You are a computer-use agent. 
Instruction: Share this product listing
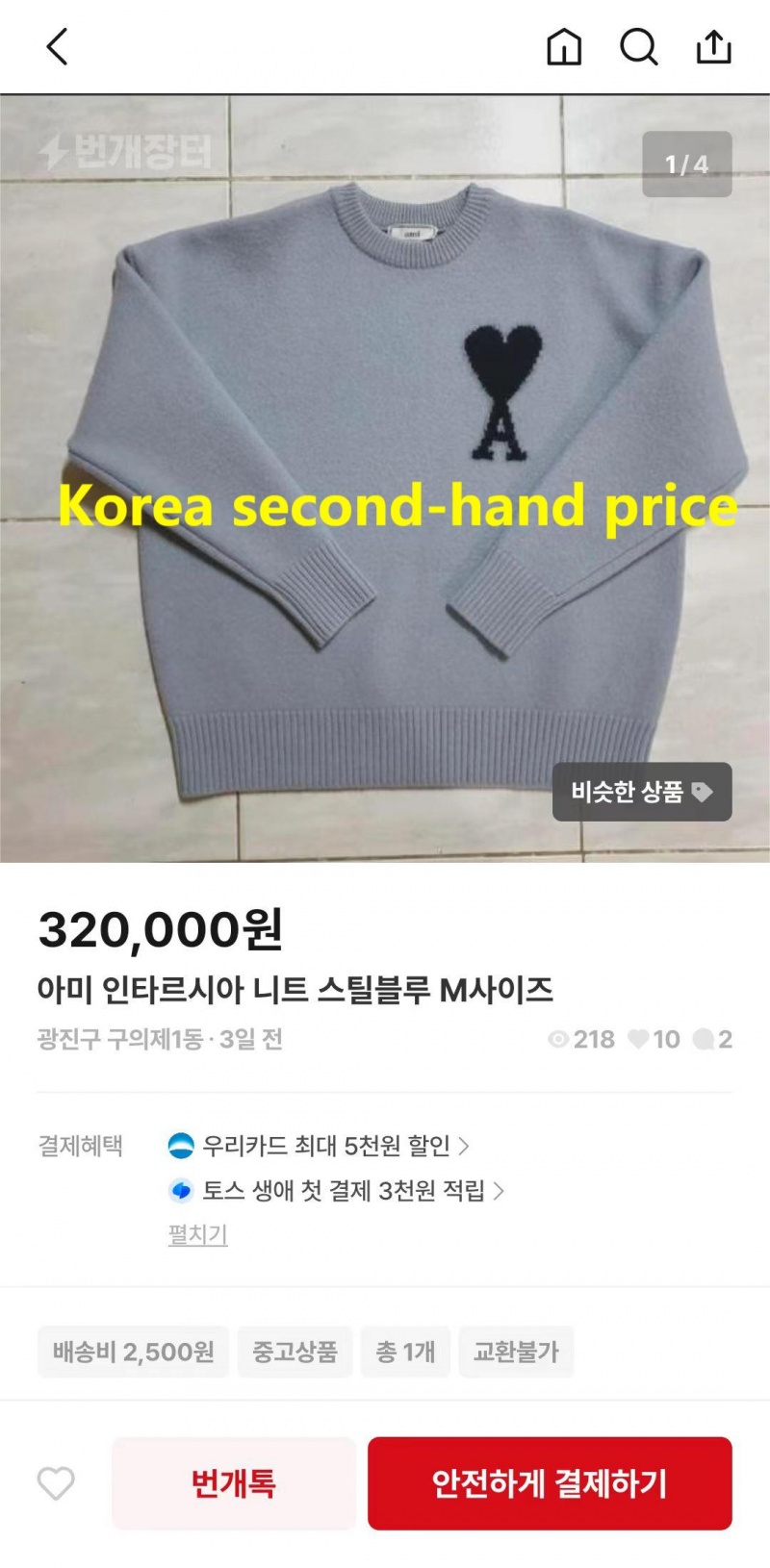713,46
